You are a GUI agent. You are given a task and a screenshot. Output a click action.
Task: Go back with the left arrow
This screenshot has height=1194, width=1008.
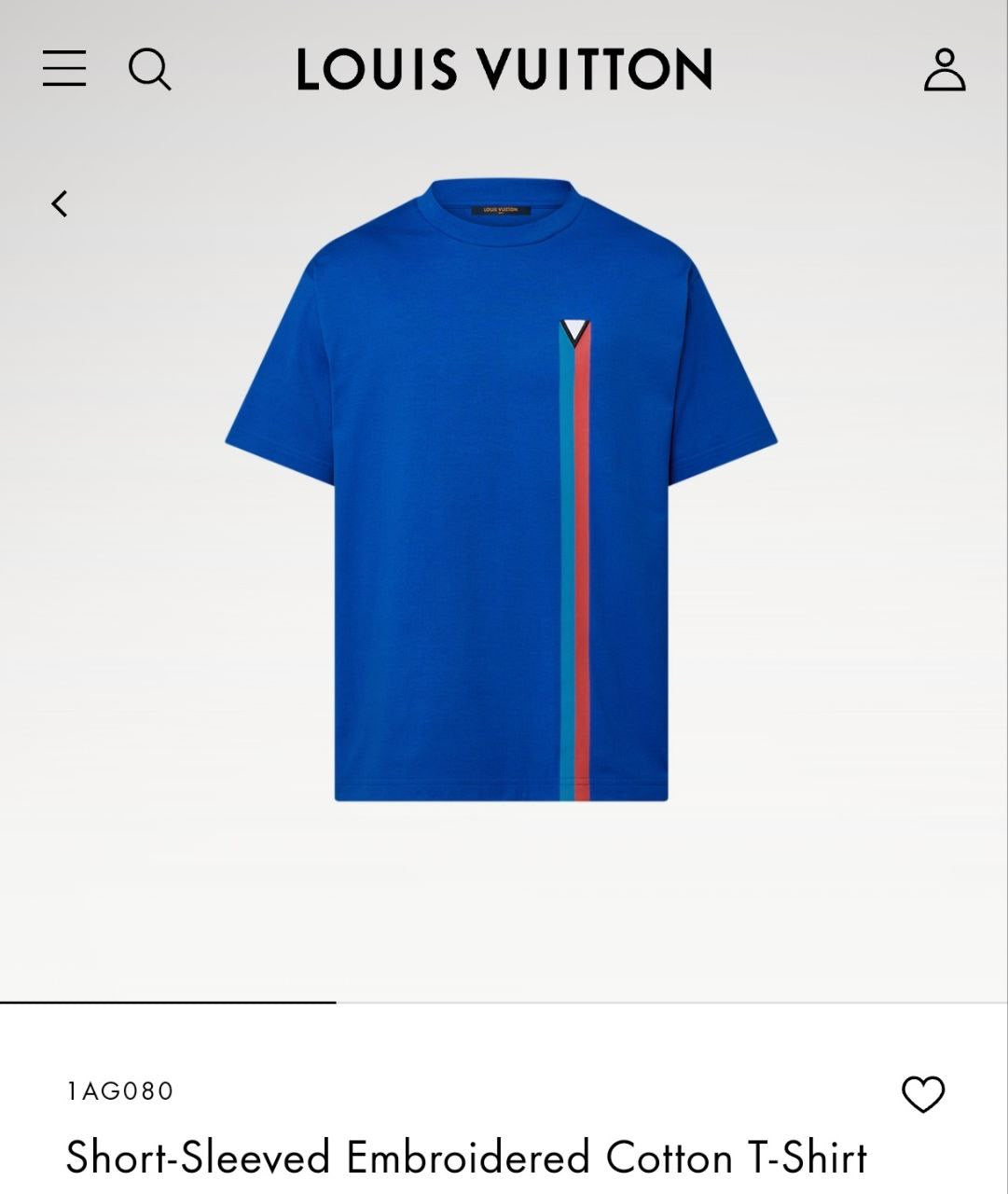[x=61, y=203]
